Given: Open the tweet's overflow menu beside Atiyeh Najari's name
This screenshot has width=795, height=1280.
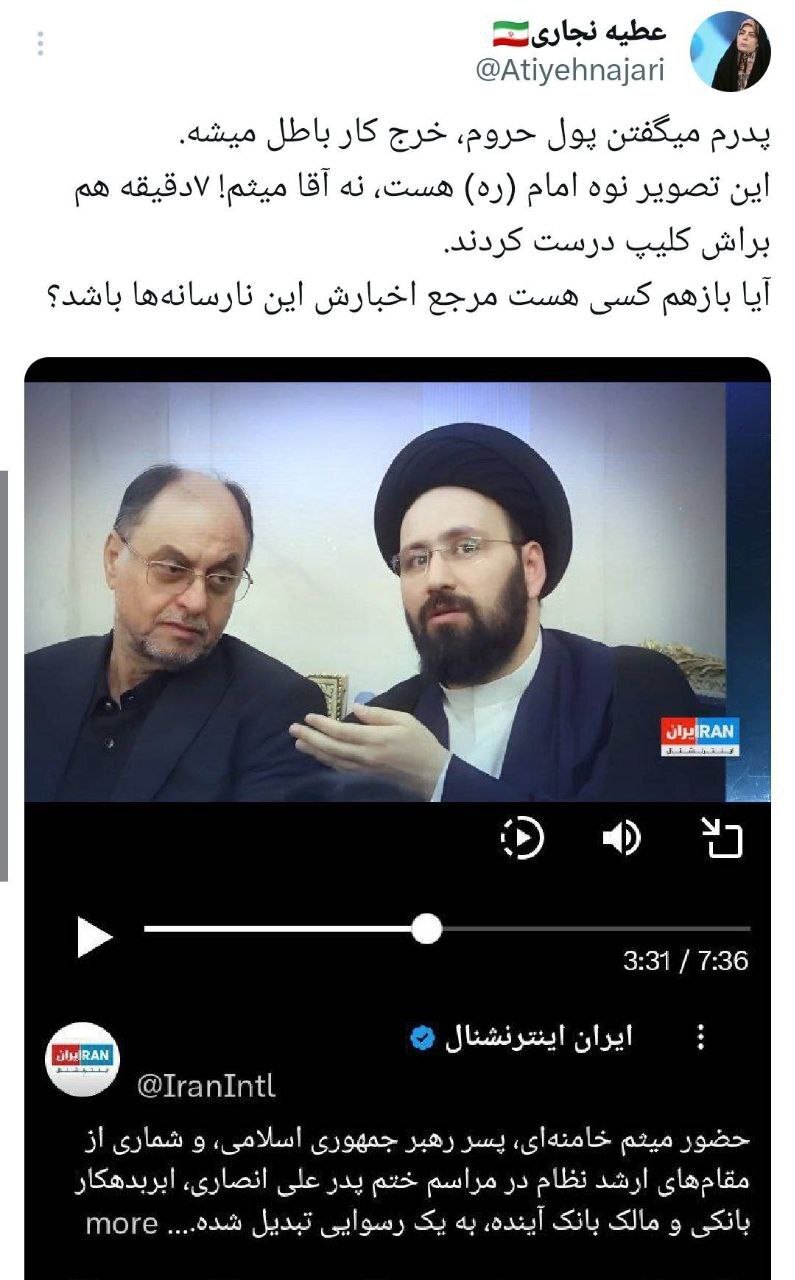Looking at the screenshot, I should click(x=41, y=44).
